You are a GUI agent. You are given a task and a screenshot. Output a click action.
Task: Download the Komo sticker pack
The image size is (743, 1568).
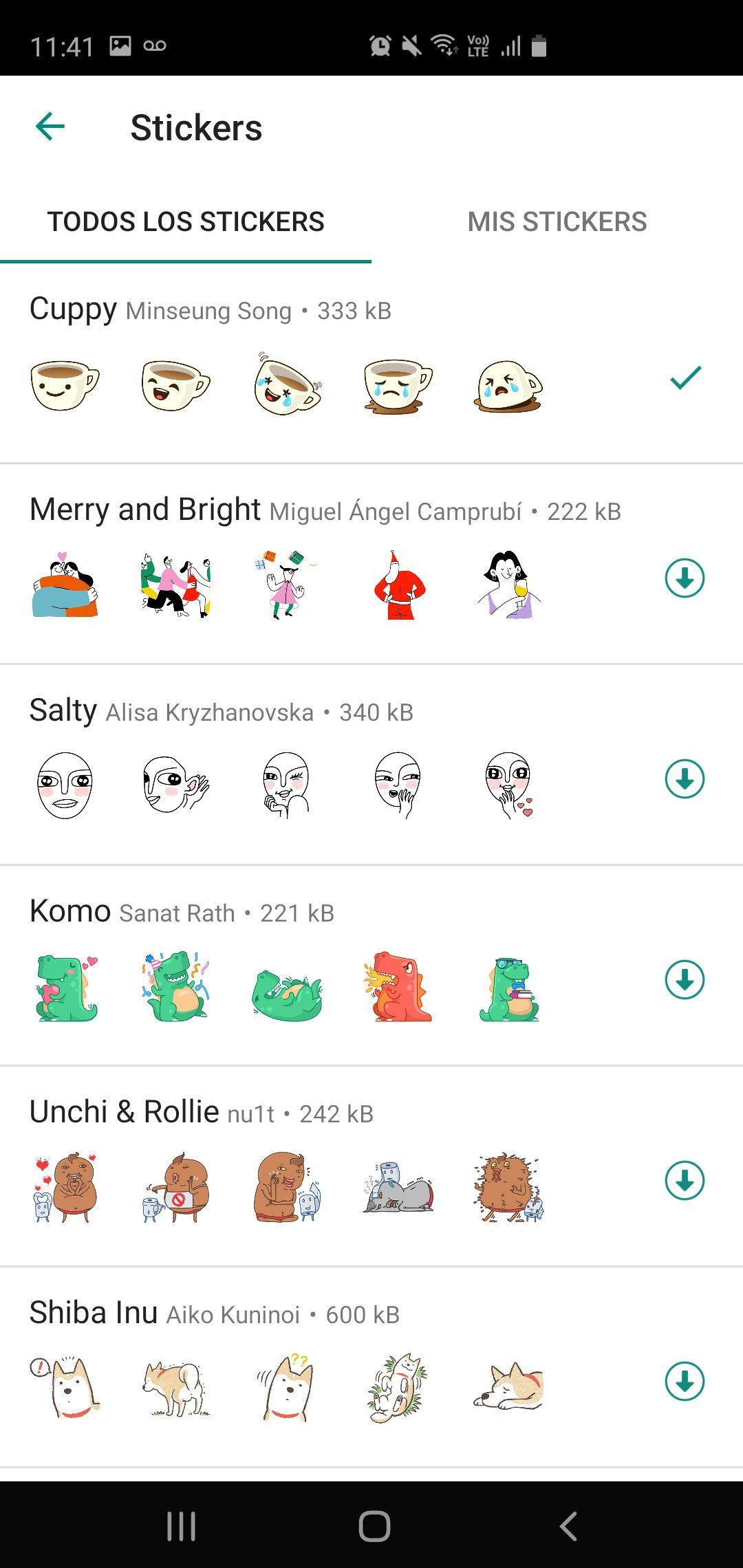pyautogui.click(x=685, y=980)
